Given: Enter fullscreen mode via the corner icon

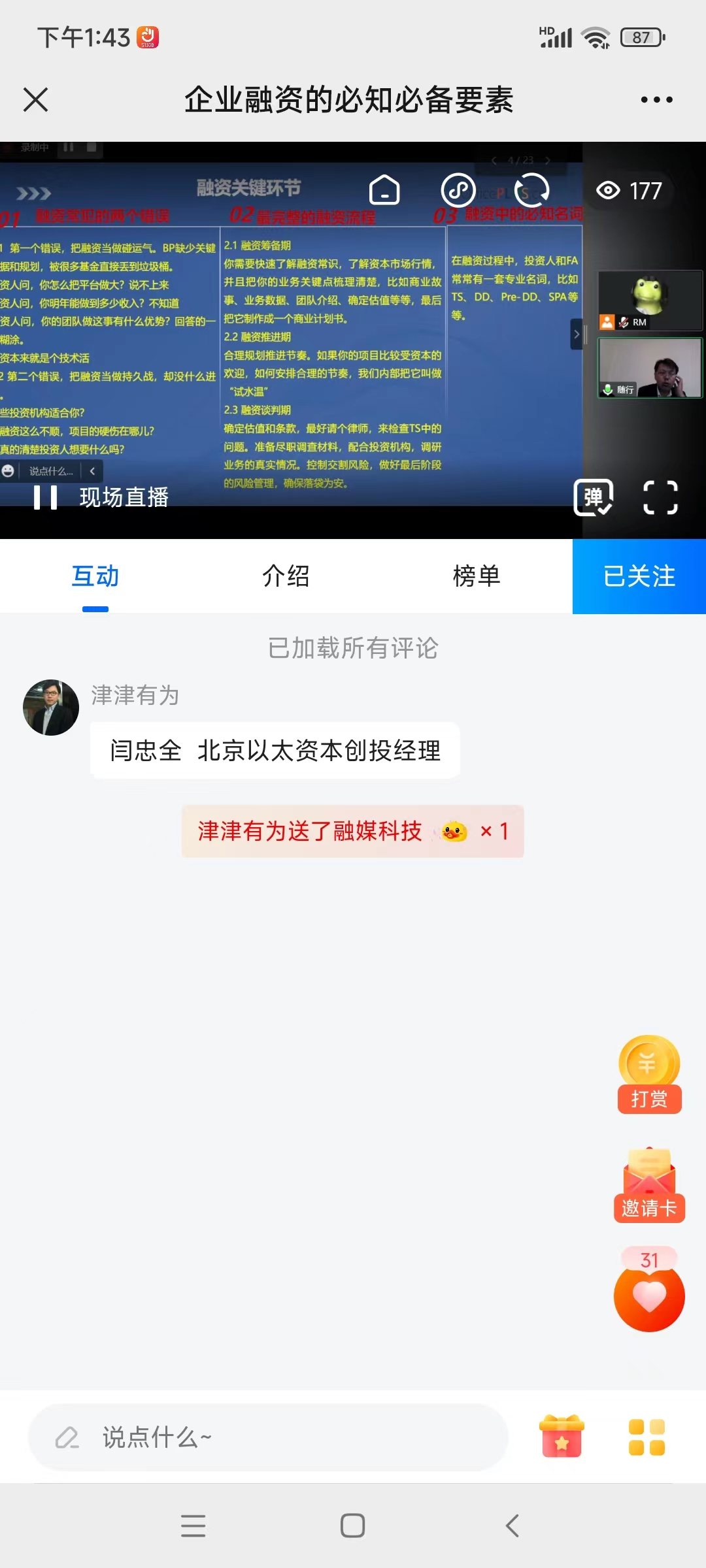Looking at the screenshot, I should (661, 498).
